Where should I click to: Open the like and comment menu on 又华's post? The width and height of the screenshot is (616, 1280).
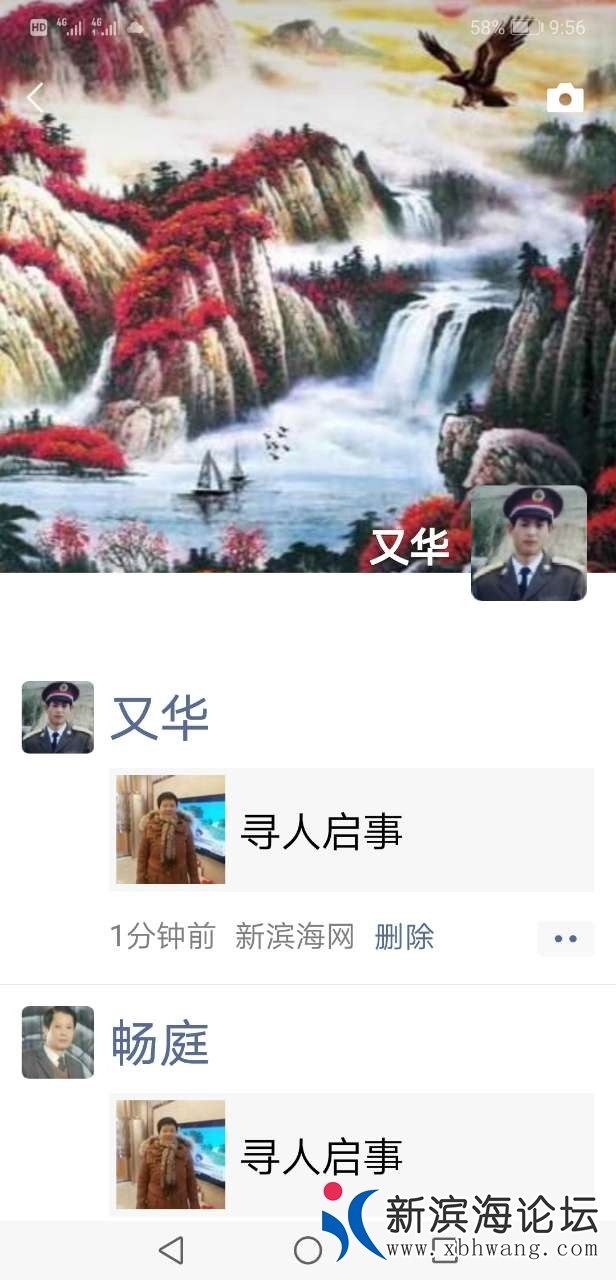point(565,938)
